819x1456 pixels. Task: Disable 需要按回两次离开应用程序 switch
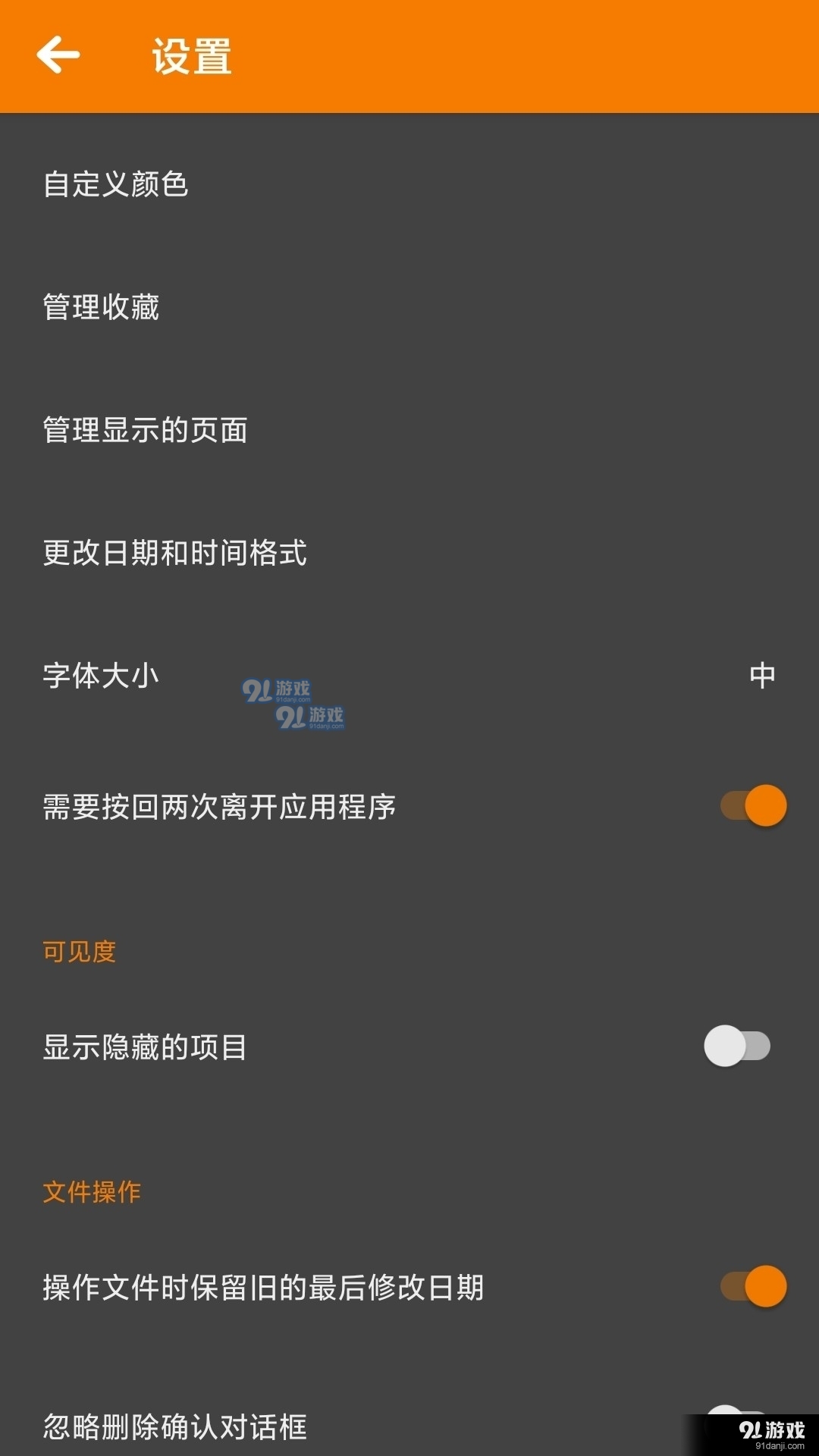(753, 805)
